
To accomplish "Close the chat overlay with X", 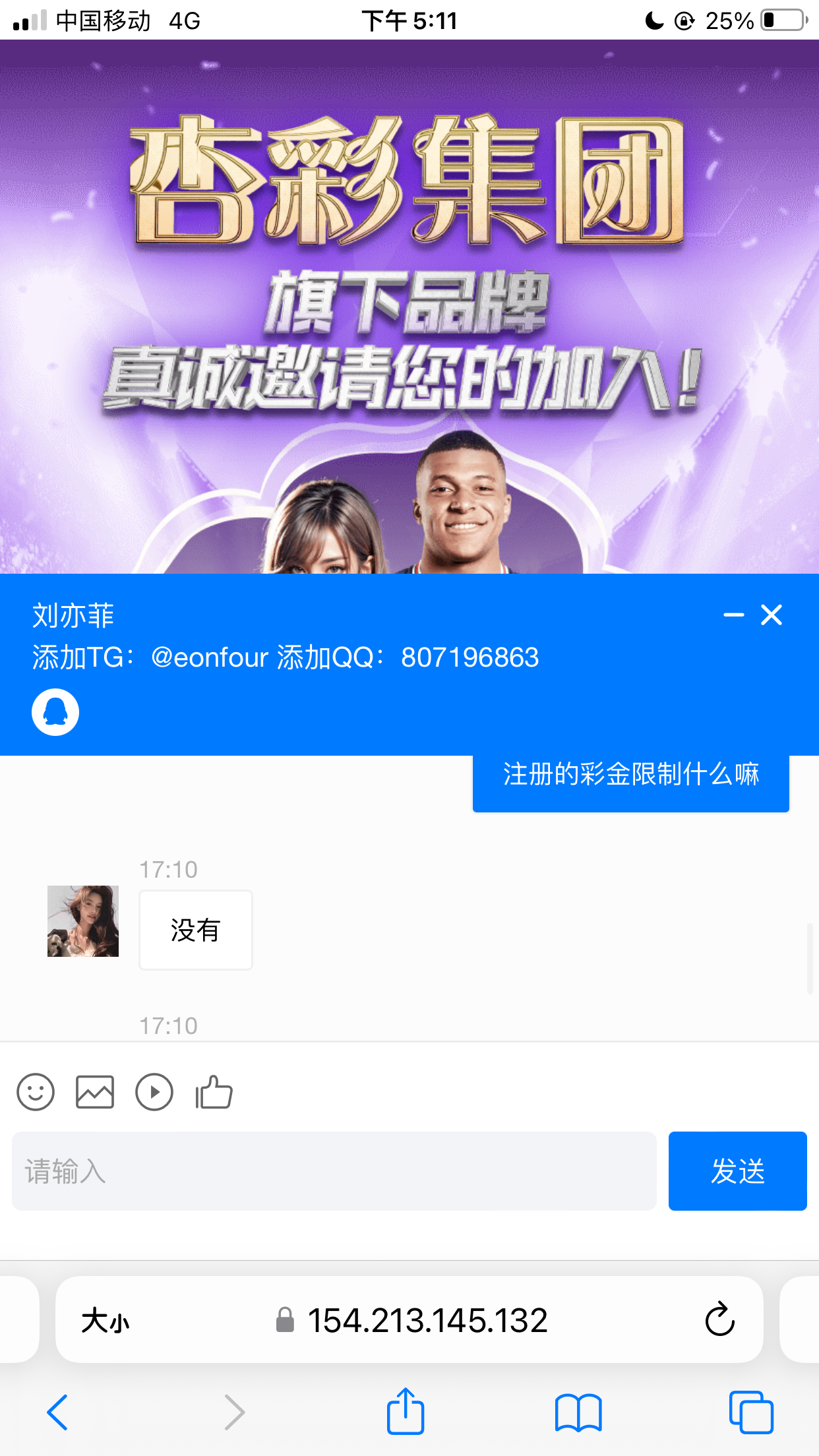I will click(771, 615).
